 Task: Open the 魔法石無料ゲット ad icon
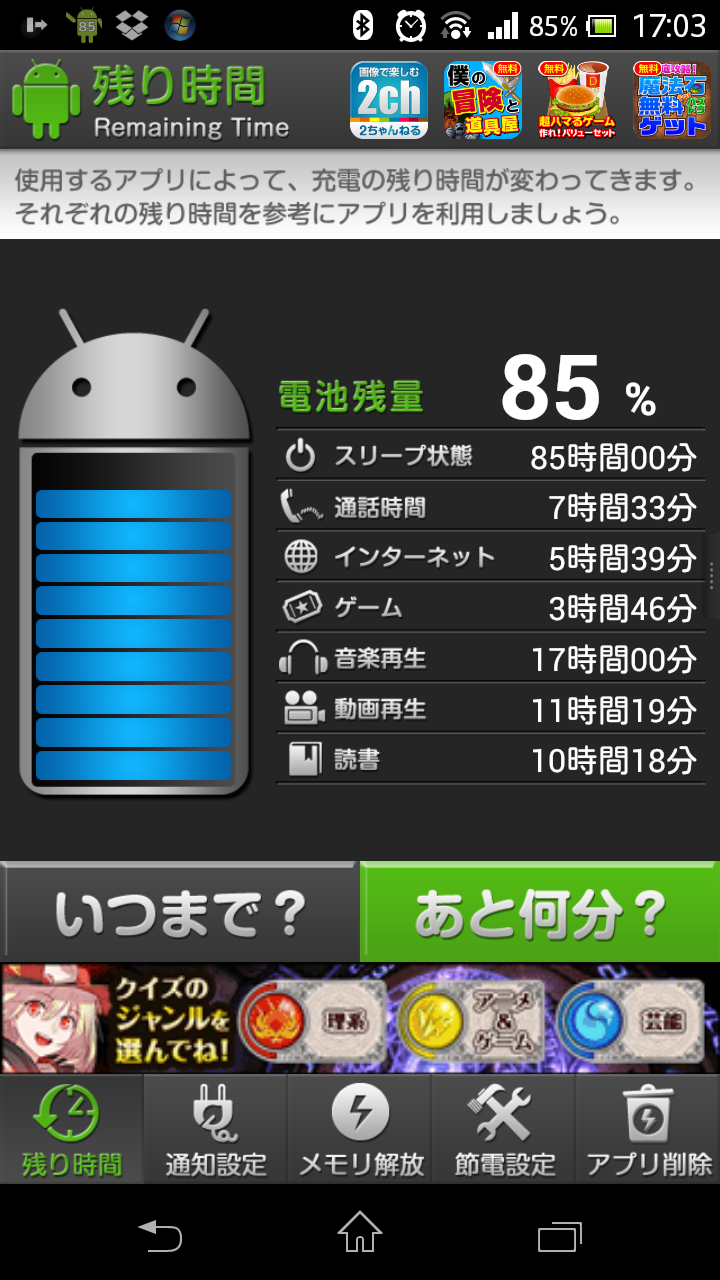[671, 100]
